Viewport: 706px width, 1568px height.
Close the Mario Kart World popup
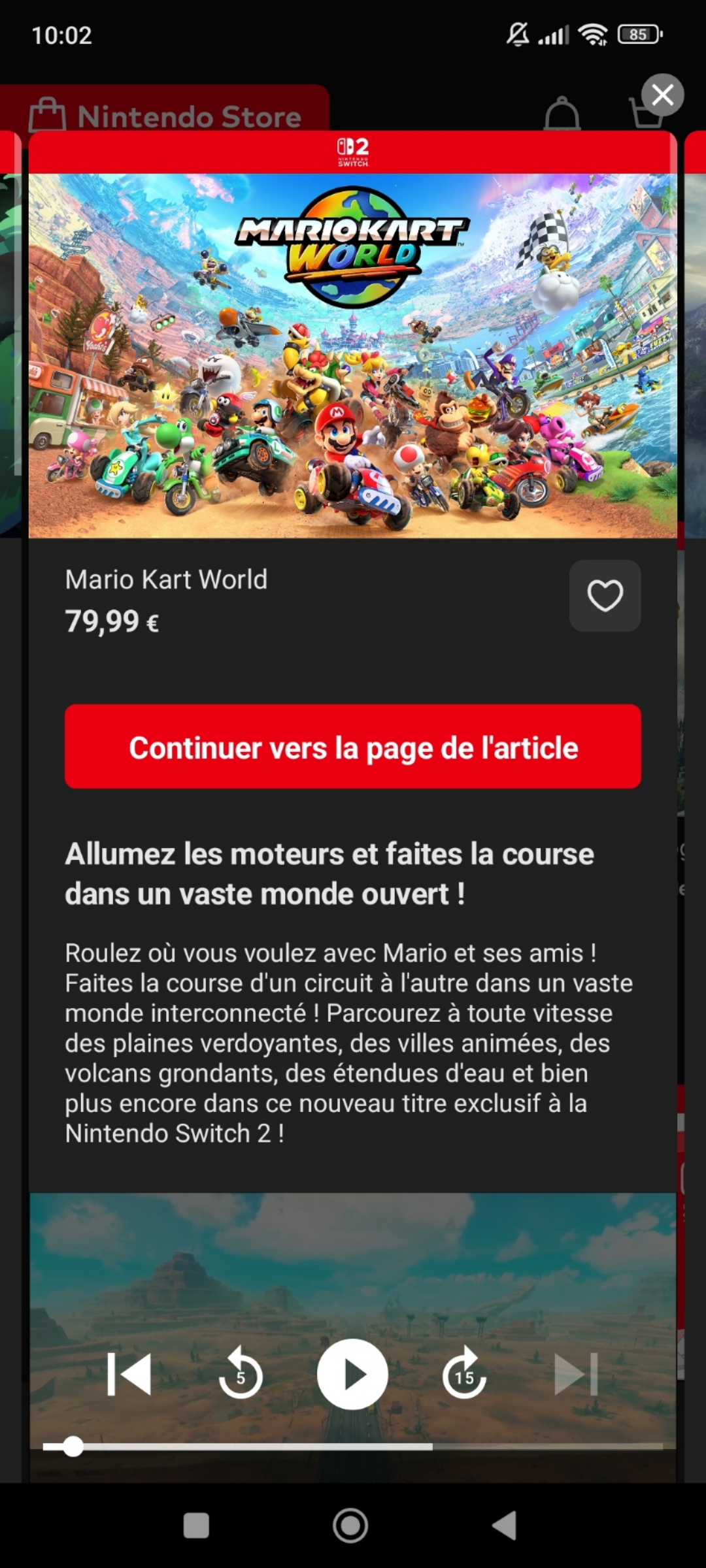coord(662,95)
